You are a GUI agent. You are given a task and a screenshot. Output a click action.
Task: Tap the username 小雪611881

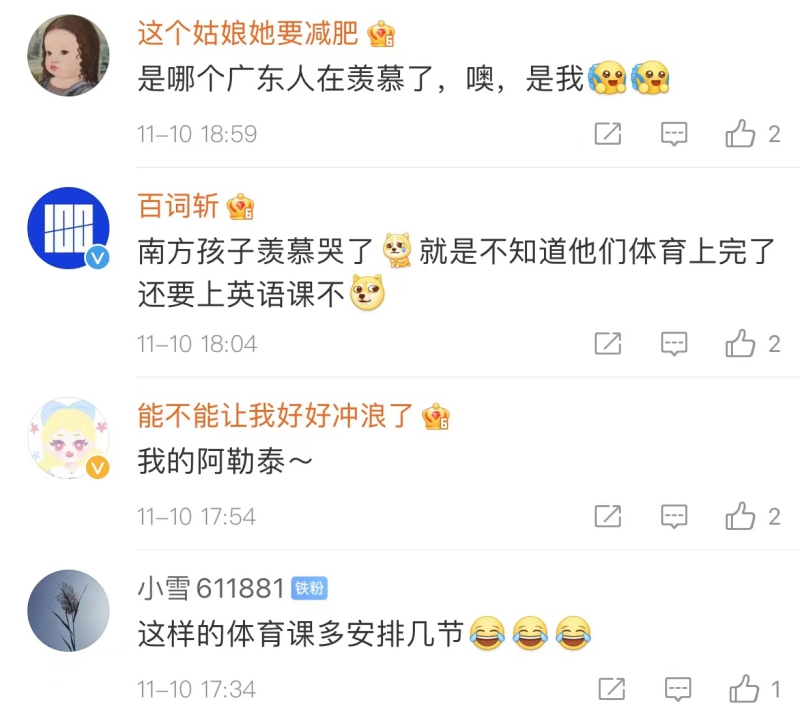[x=211, y=588]
